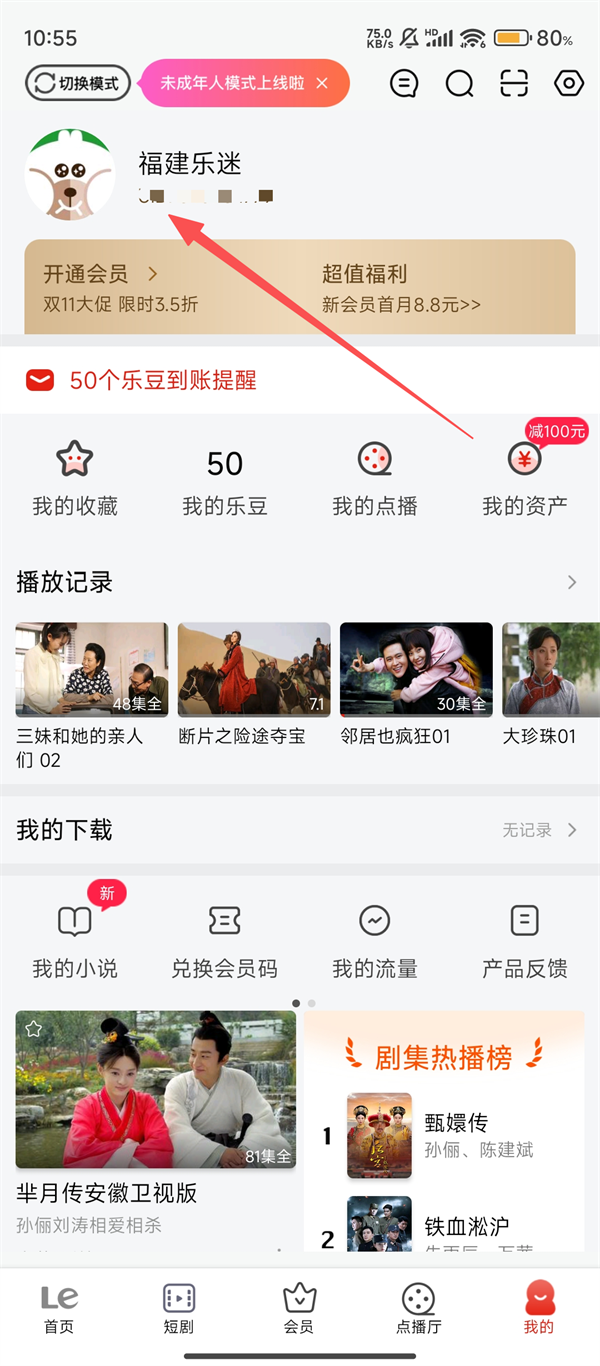600x1366 pixels.
Task: Open the 福建乐迷 profile avatar
Action: (70, 174)
